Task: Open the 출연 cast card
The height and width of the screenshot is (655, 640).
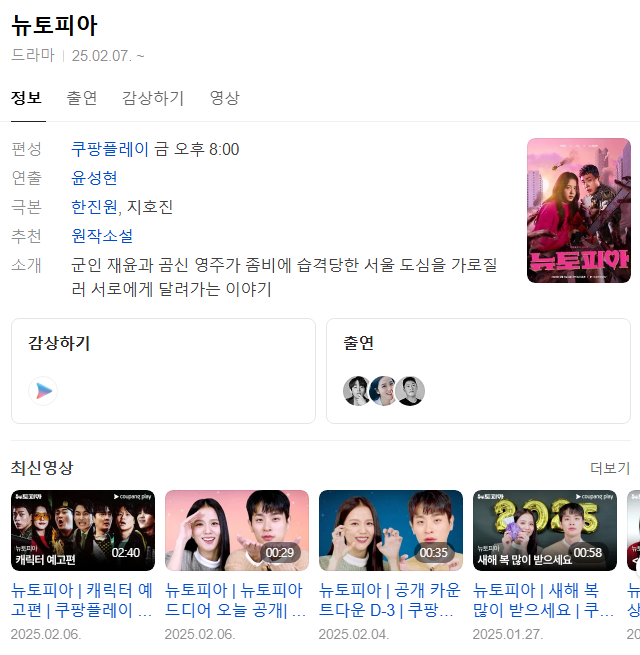Action: coord(478,371)
